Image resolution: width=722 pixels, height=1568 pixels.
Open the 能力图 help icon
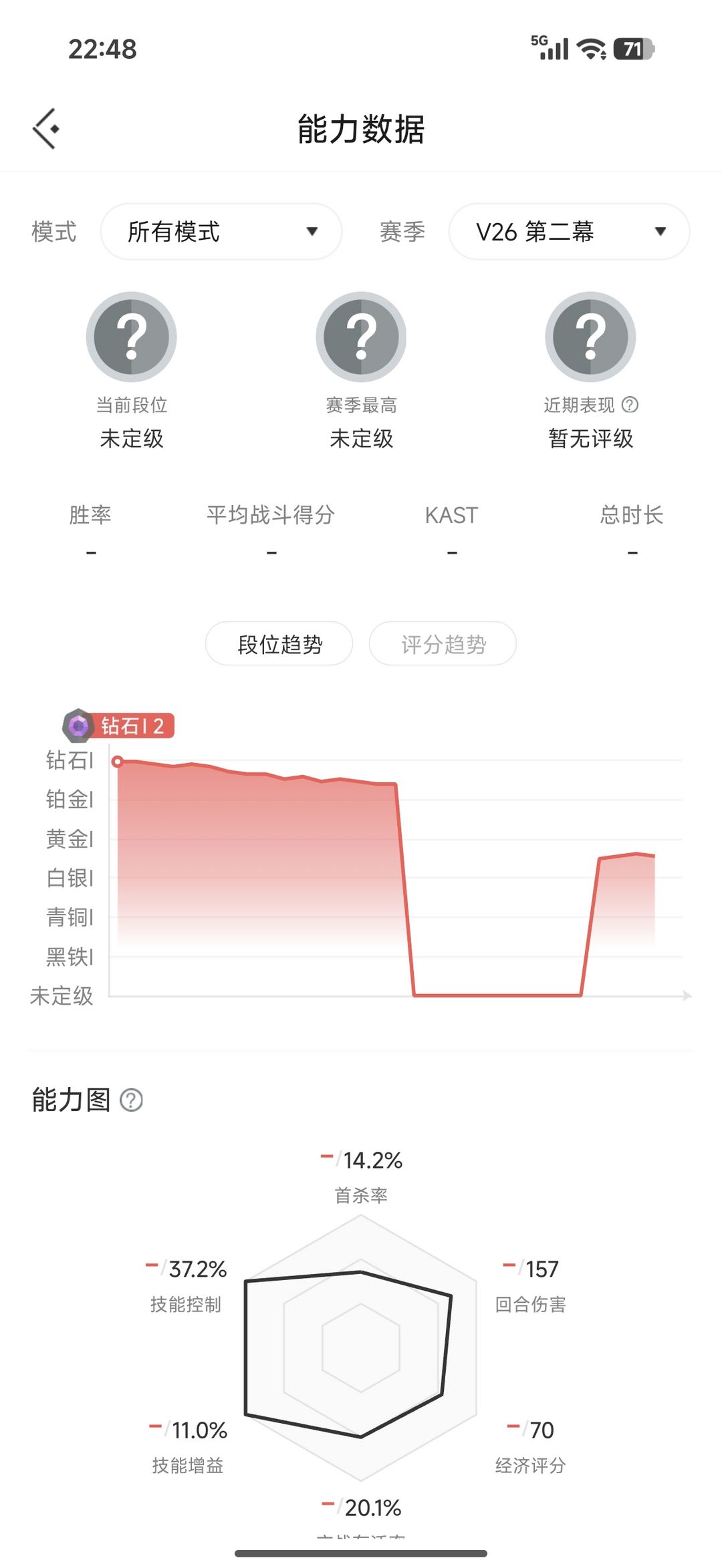tap(131, 1100)
